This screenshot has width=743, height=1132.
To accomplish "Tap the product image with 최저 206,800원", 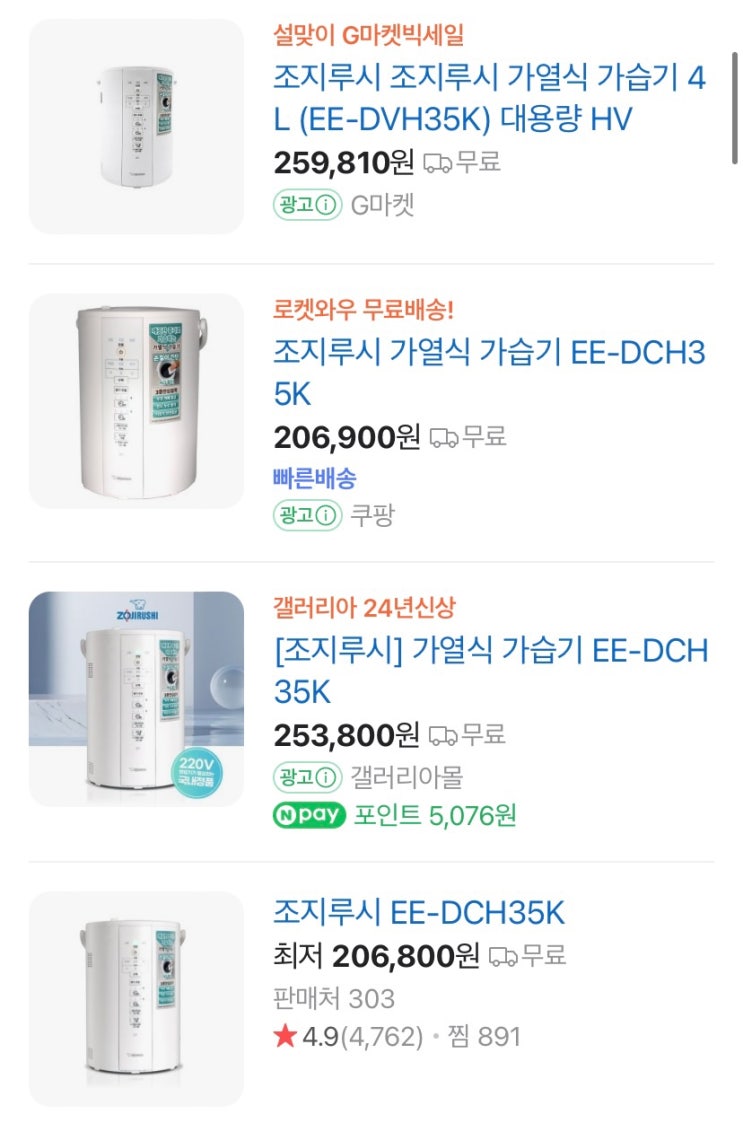I will coord(136,998).
